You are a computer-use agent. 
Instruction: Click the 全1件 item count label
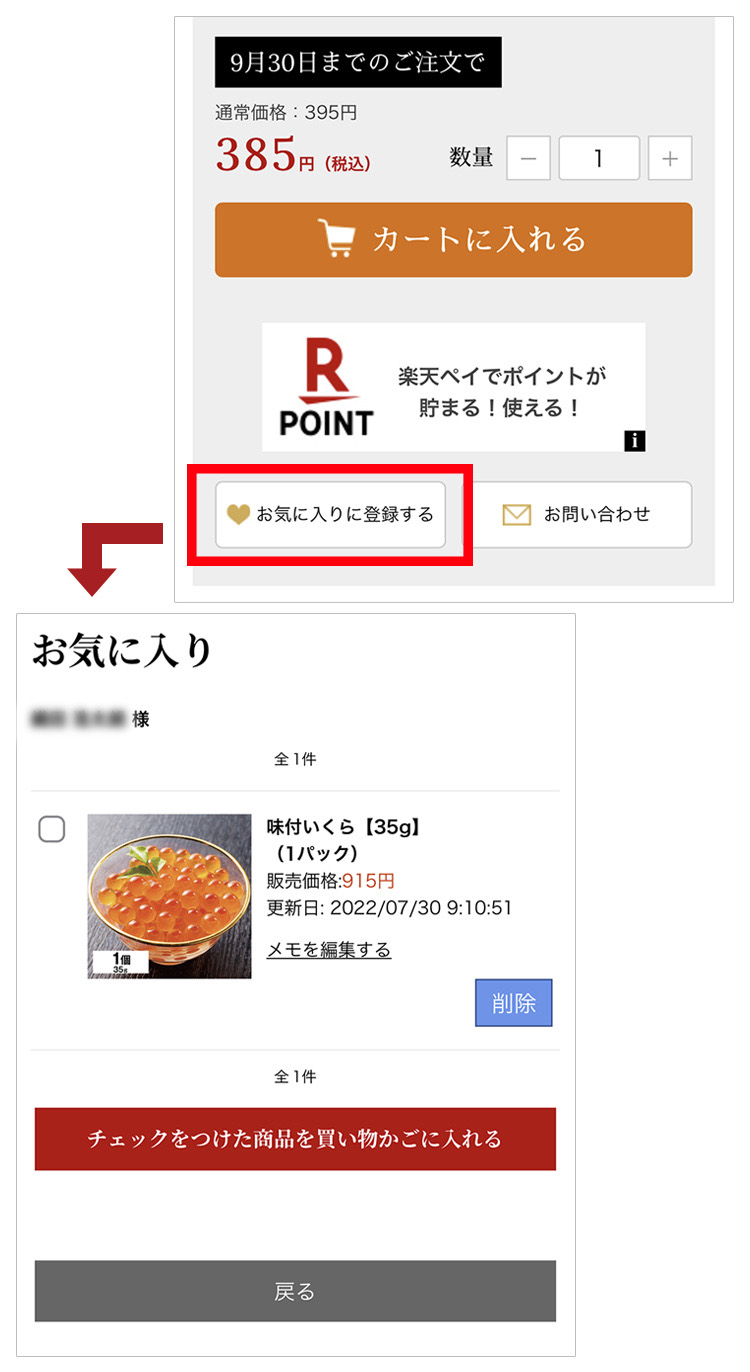[295, 758]
